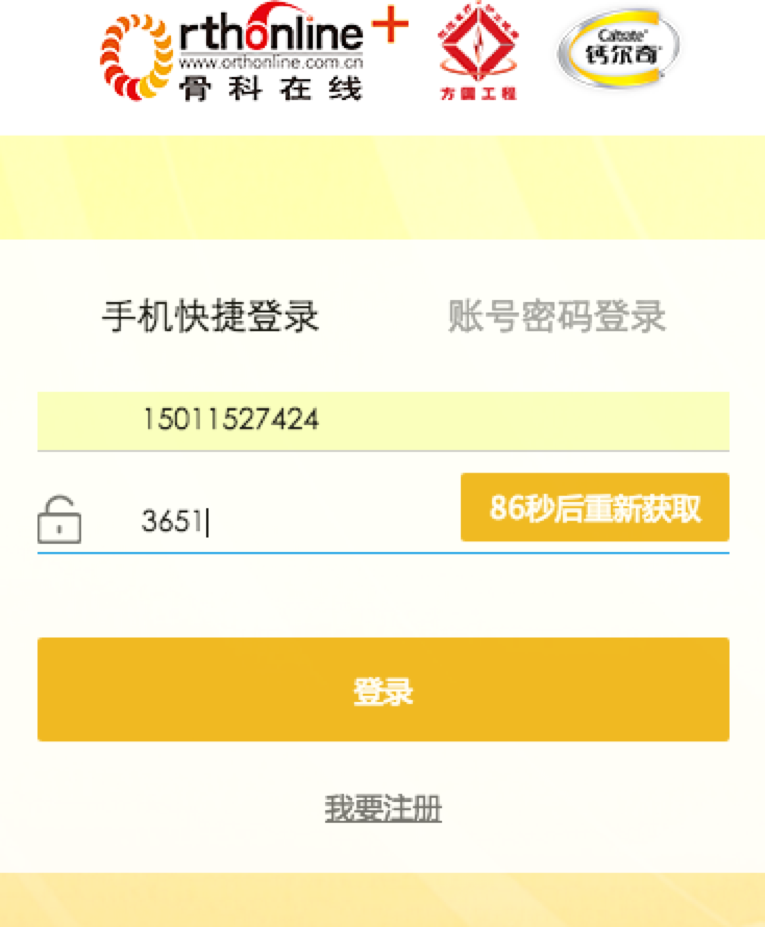Tap the phone number field showing 15011527424
This screenshot has height=927, width=765.
(383, 420)
